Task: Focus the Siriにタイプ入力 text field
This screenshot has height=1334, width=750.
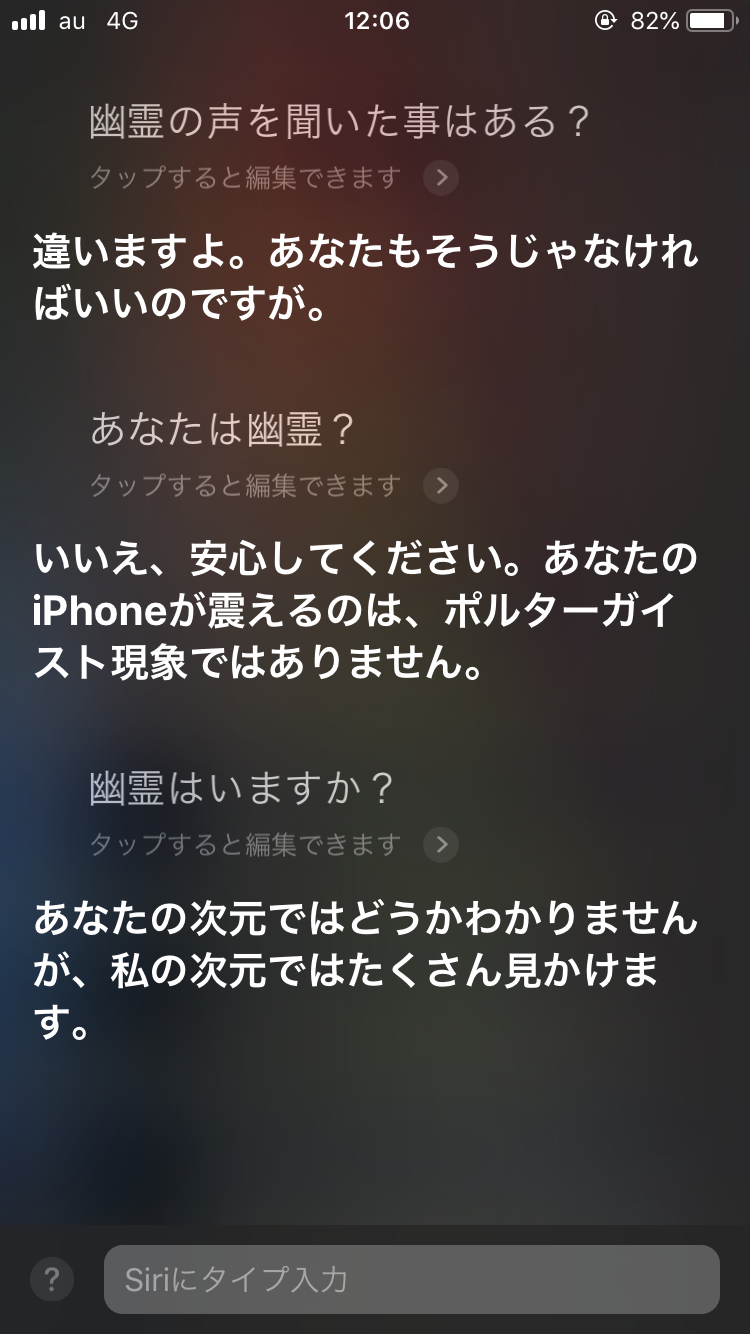Action: (x=411, y=1279)
